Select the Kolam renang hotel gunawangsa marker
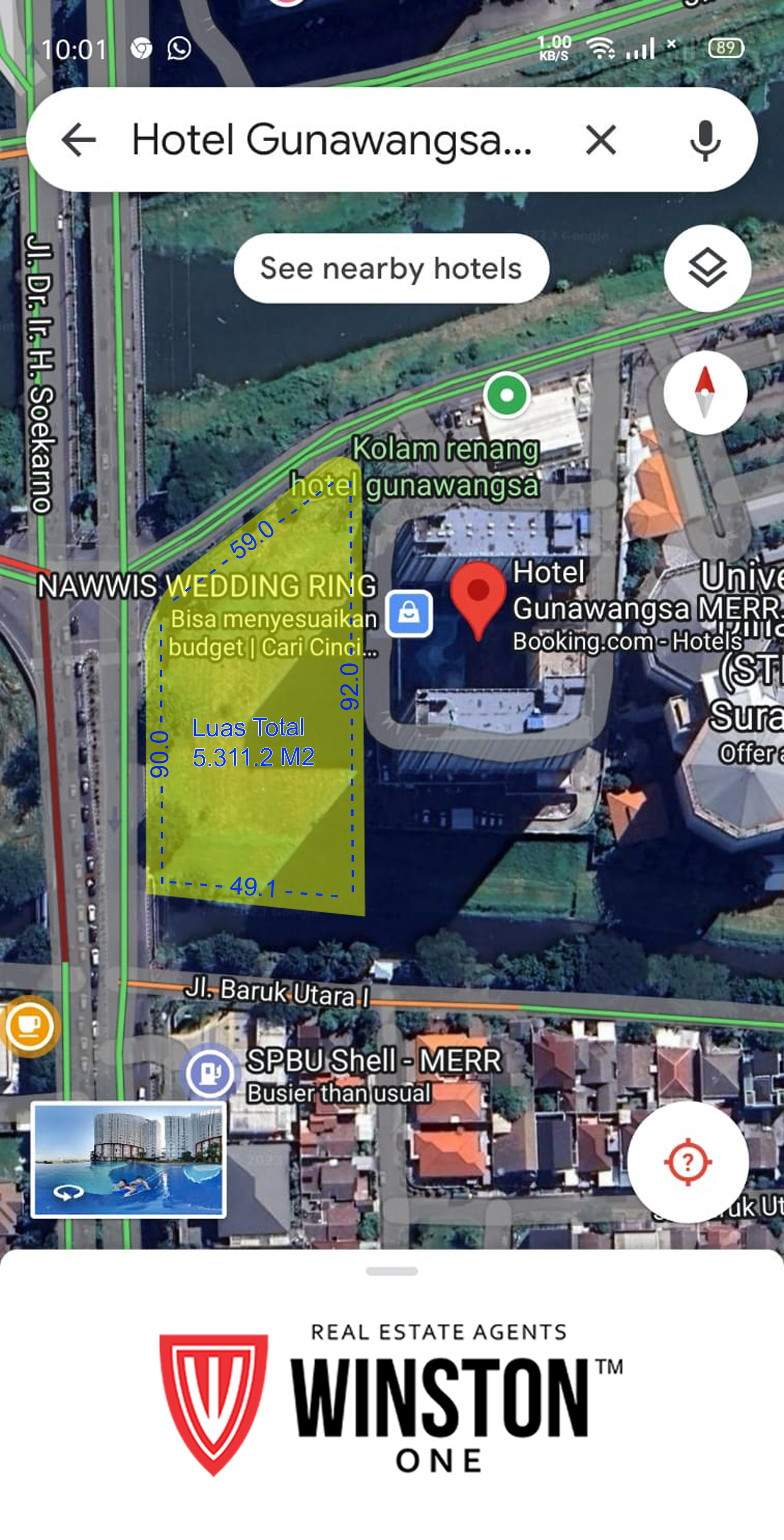 pos(507,395)
